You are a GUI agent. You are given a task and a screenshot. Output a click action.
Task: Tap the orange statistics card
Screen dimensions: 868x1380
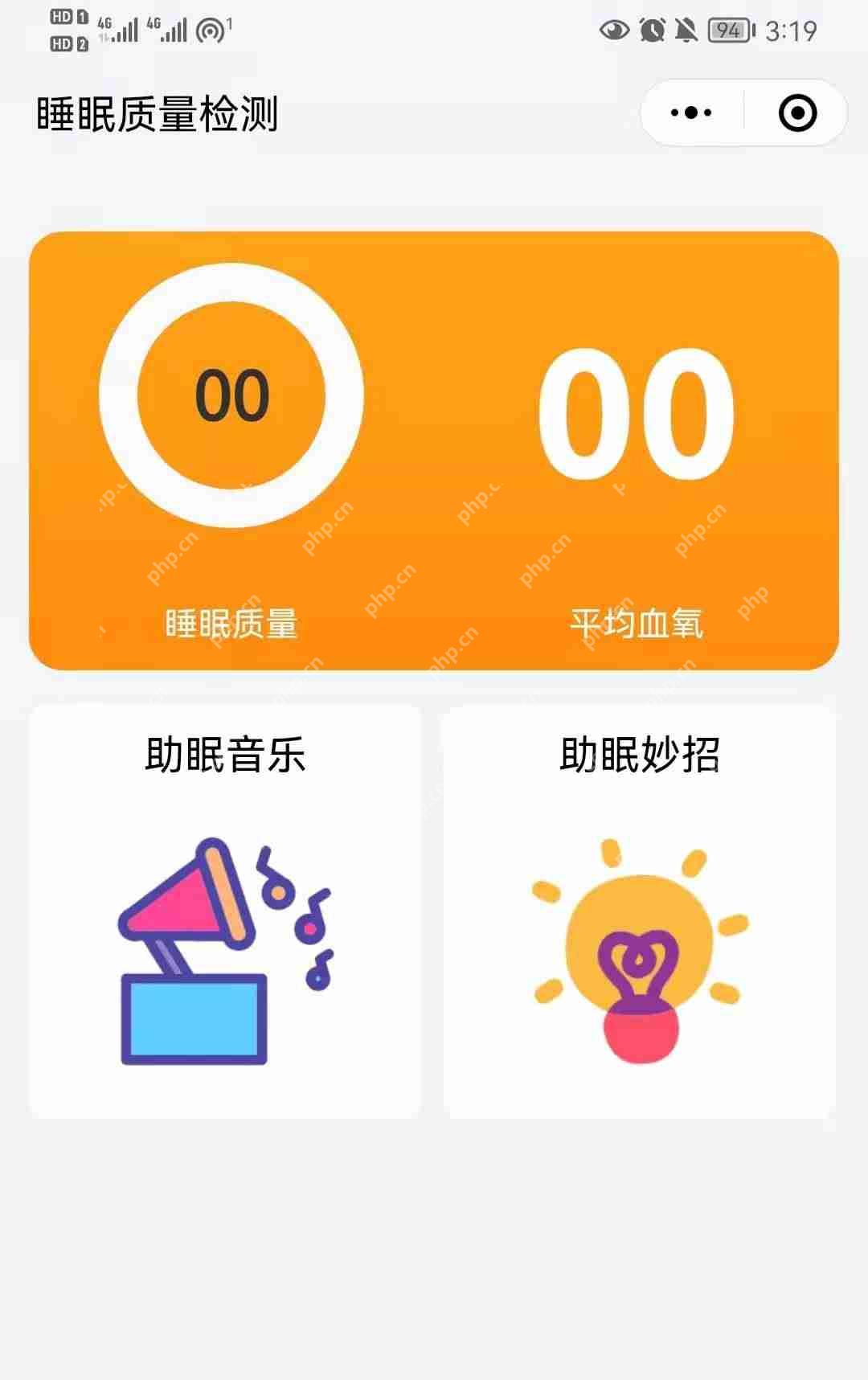(x=434, y=450)
